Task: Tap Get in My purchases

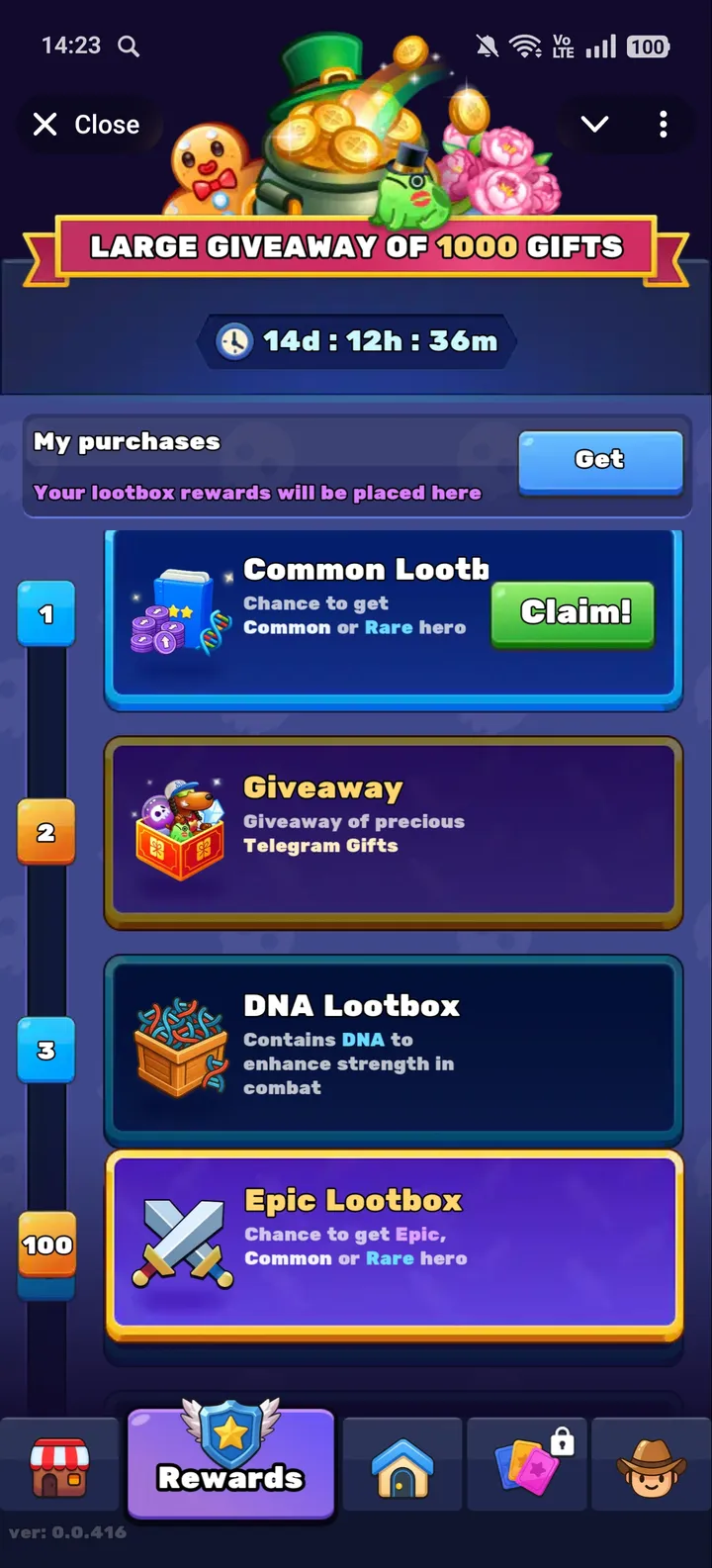Action: (600, 460)
